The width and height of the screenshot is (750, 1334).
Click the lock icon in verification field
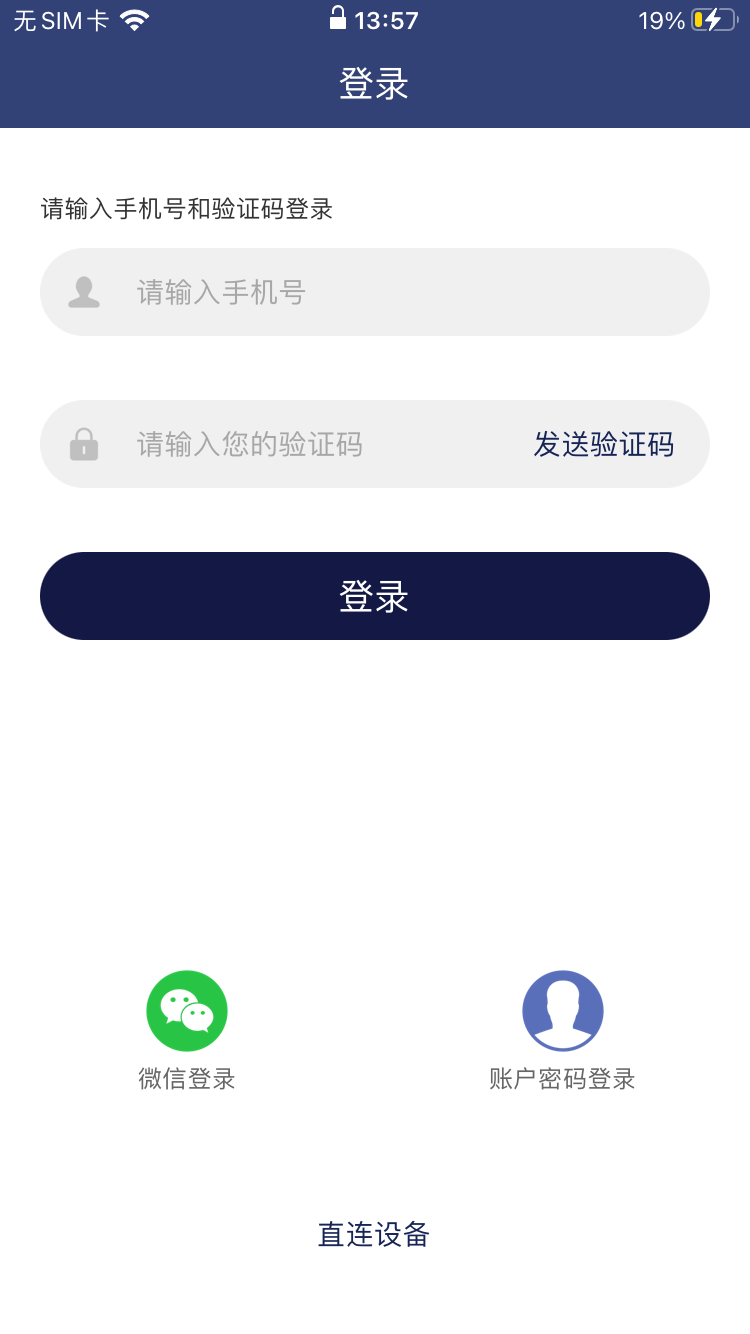pyautogui.click(x=84, y=444)
